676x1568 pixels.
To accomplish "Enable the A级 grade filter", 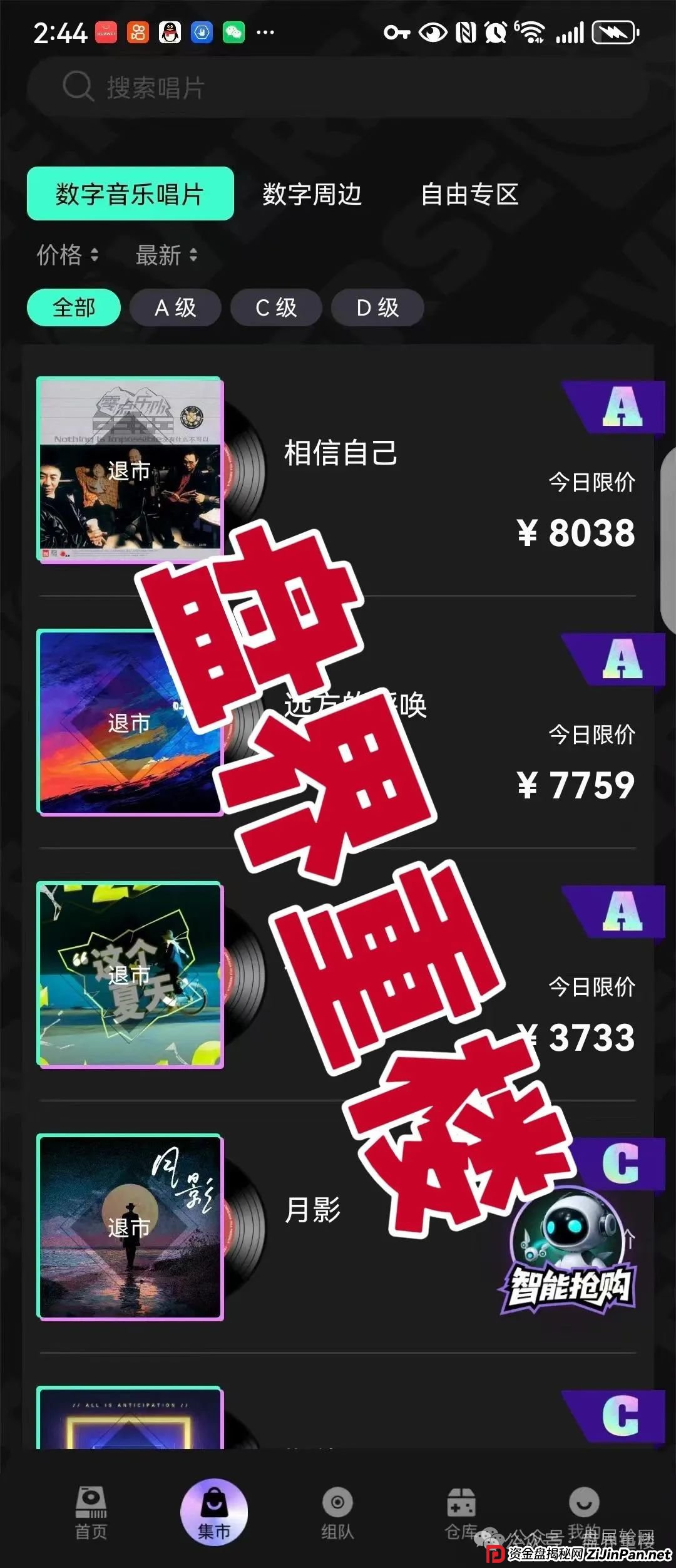I will [176, 307].
